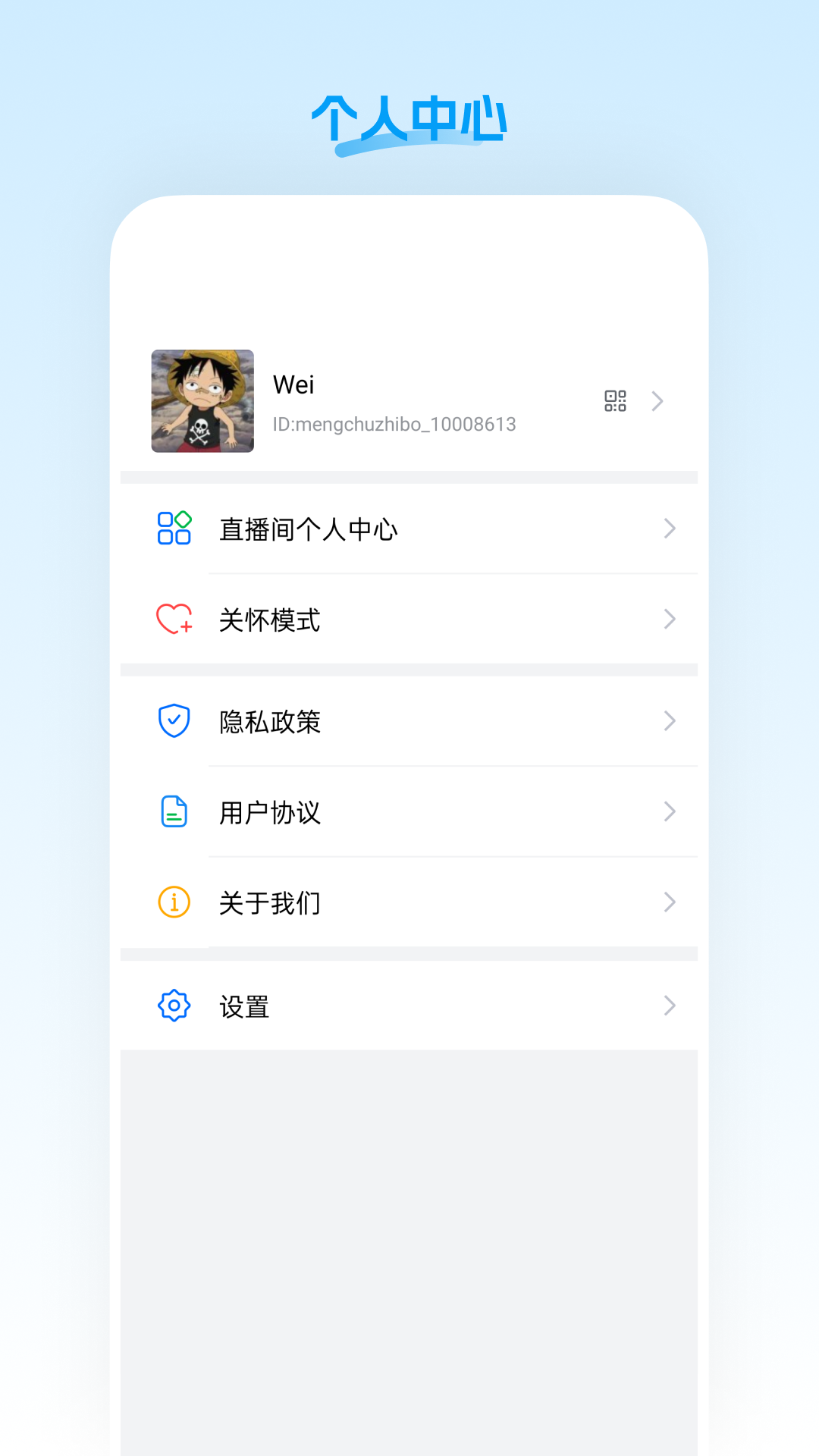Click the ID:mengchuzhibo_10008613 text
Screen dimensions: 819x1456
click(x=394, y=425)
